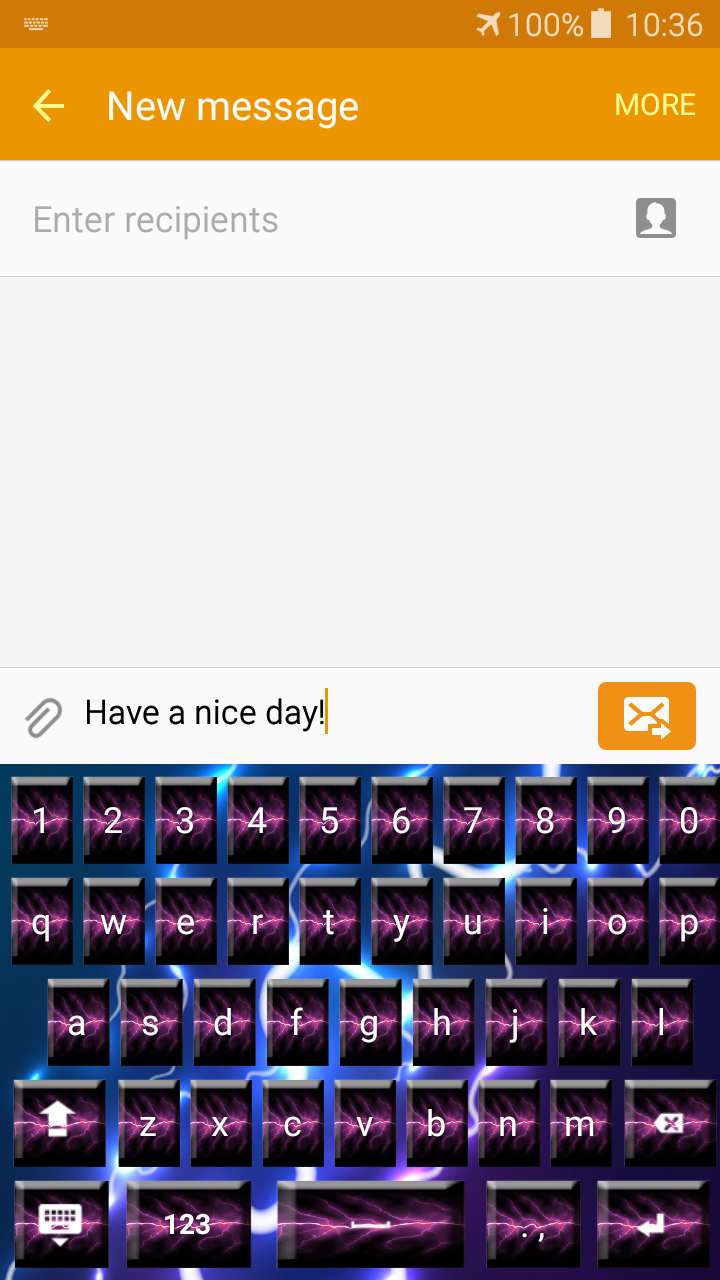Collapse the keyboard using the hide keyboard key
720x1280 pixels.
point(60,1223)
